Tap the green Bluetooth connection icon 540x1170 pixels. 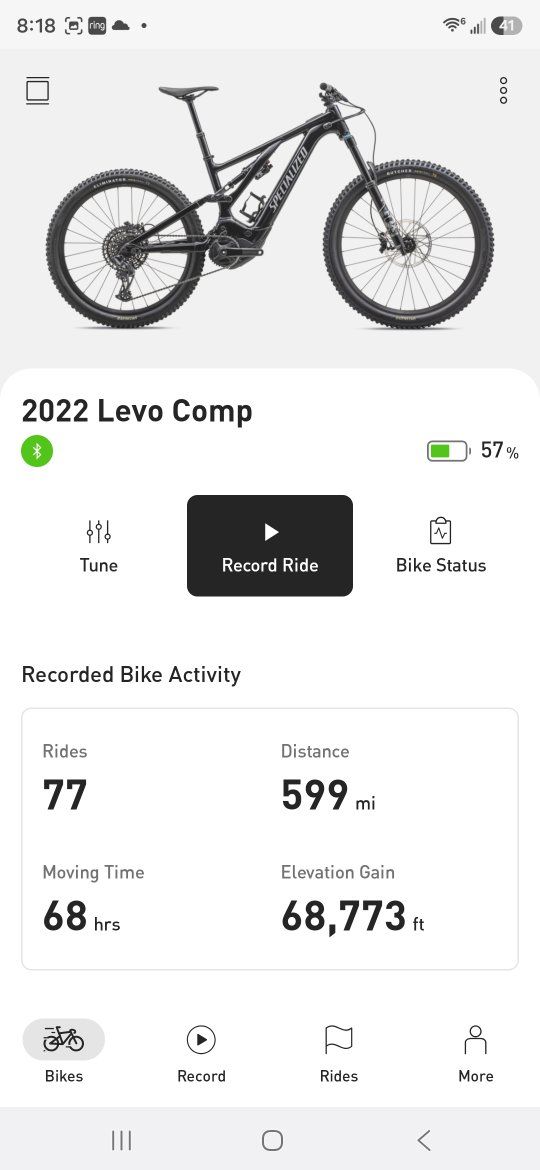37,451
